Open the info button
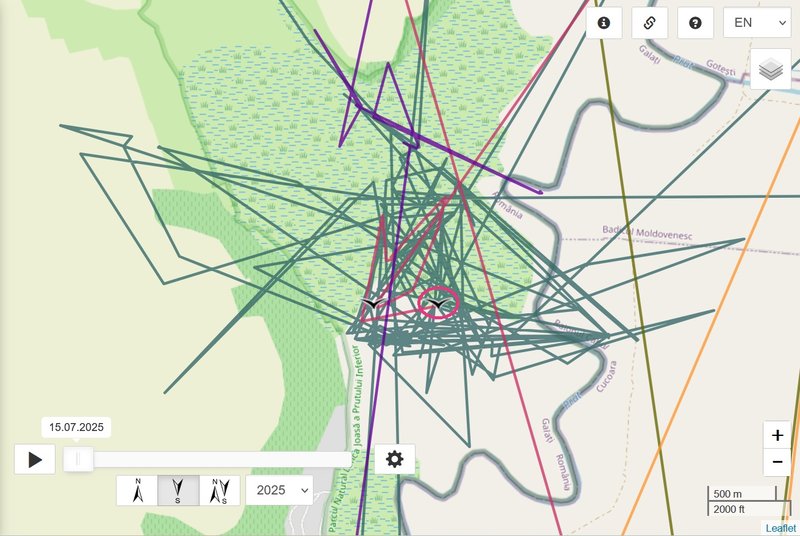The image size is (800, 536). point(603,22)
